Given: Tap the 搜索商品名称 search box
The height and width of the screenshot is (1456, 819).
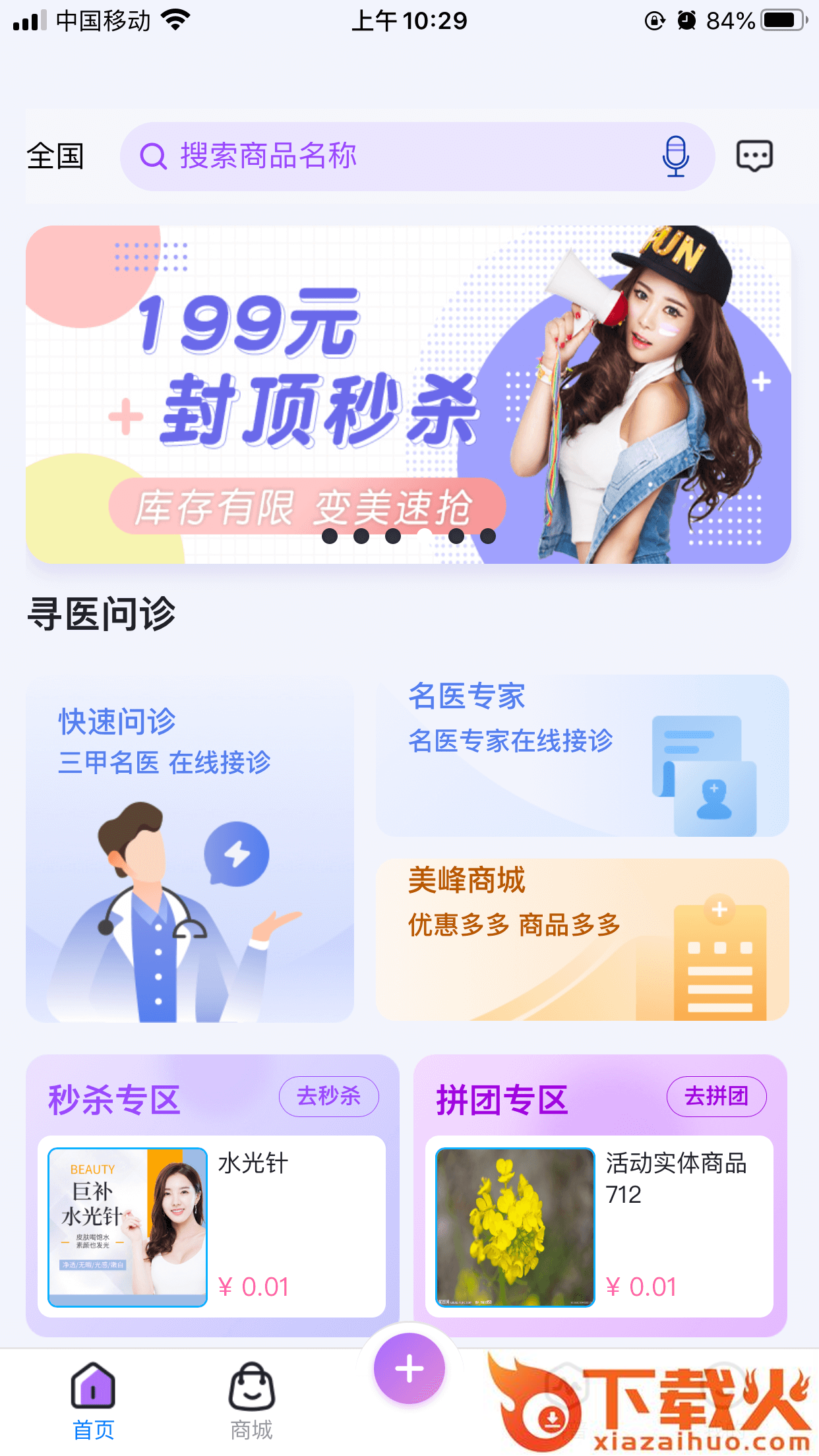Looking at the screenshot, I should (417, 157).
